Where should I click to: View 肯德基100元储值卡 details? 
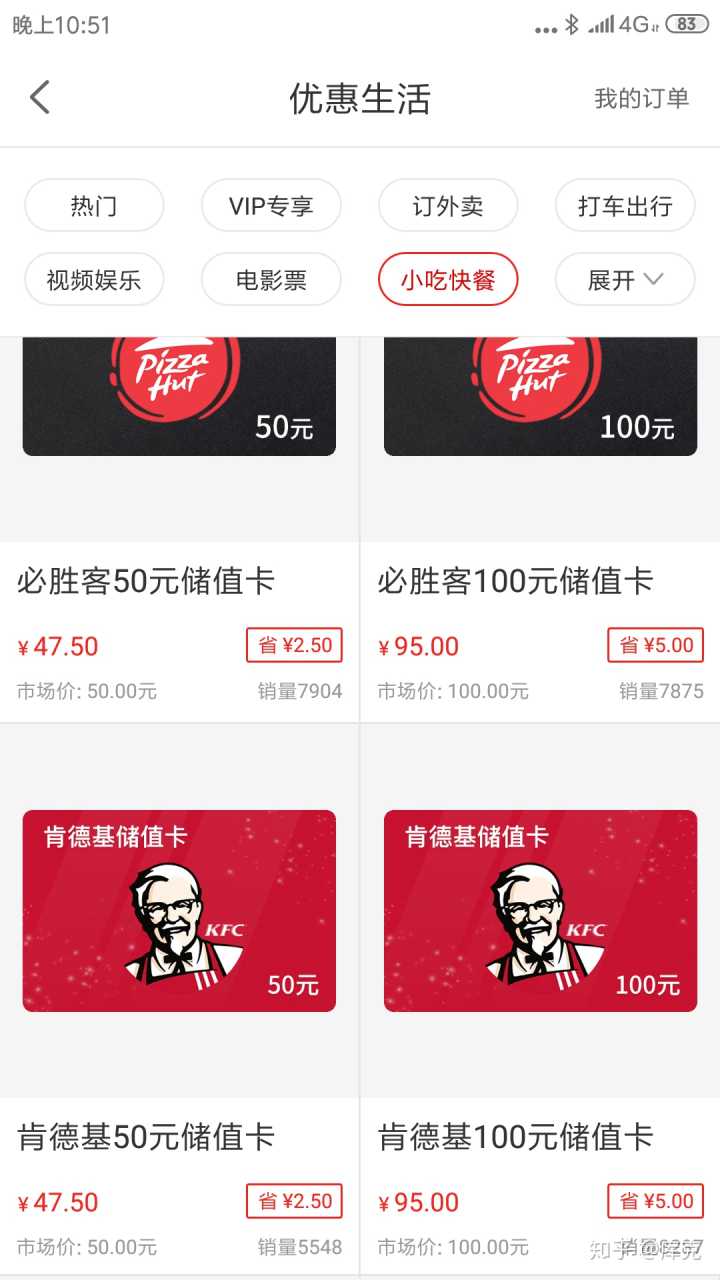pos(540,1000)
